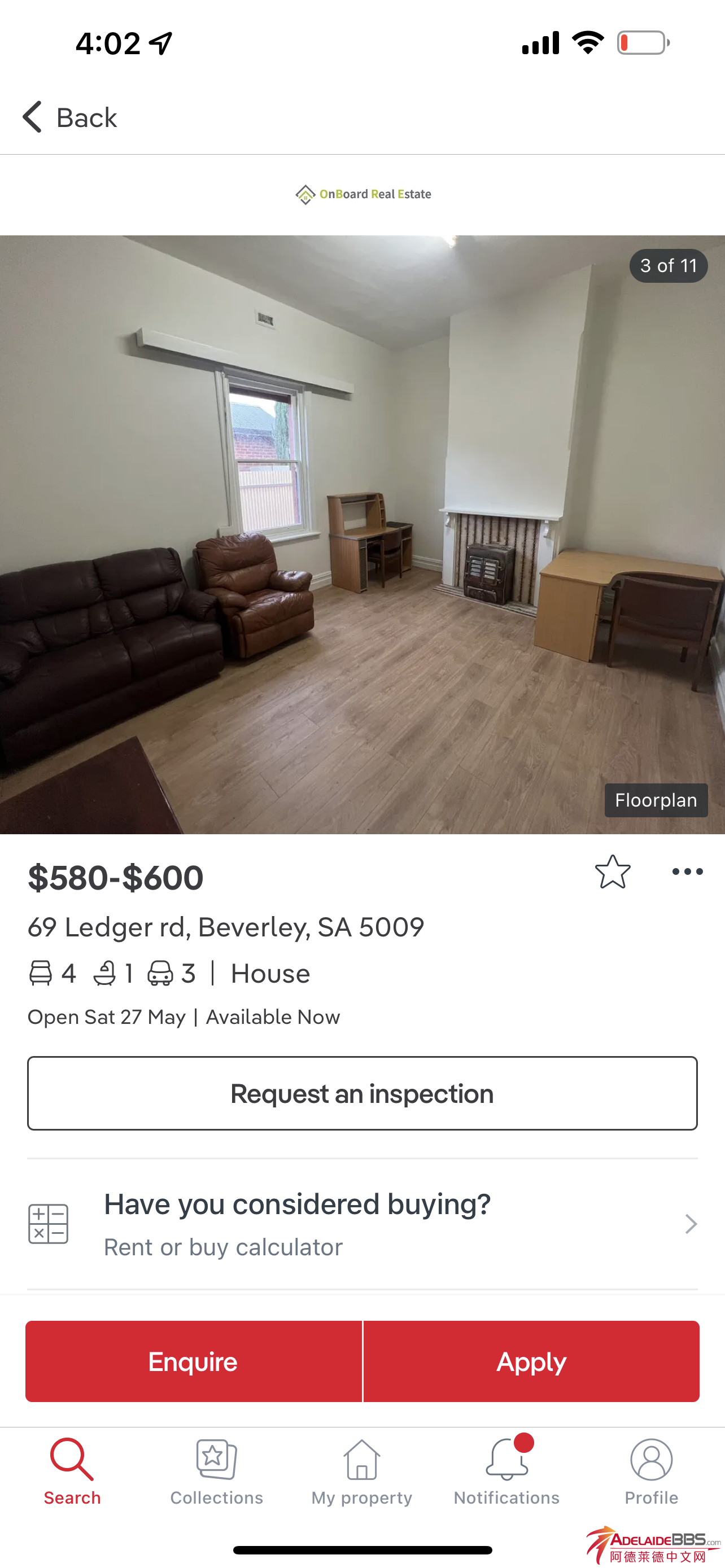This screenshot has height=1568, width=725.
Task: Save this property with the star icon
Action: pos(612,871)
